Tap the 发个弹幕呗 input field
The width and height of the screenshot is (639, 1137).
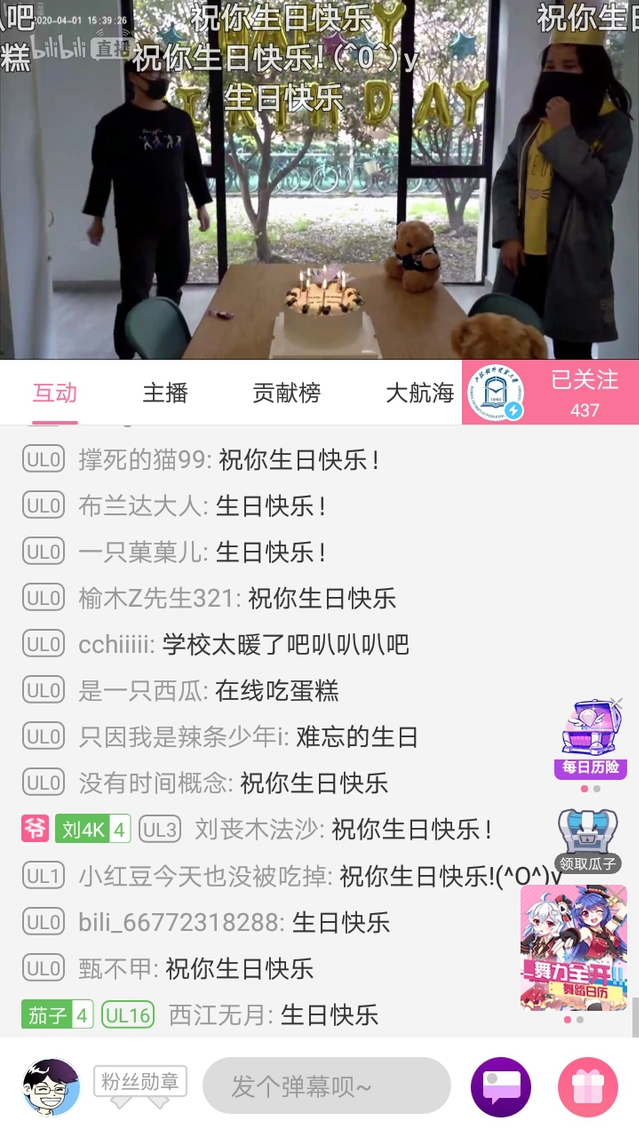pyautogui.click(x=326, y=1086)
